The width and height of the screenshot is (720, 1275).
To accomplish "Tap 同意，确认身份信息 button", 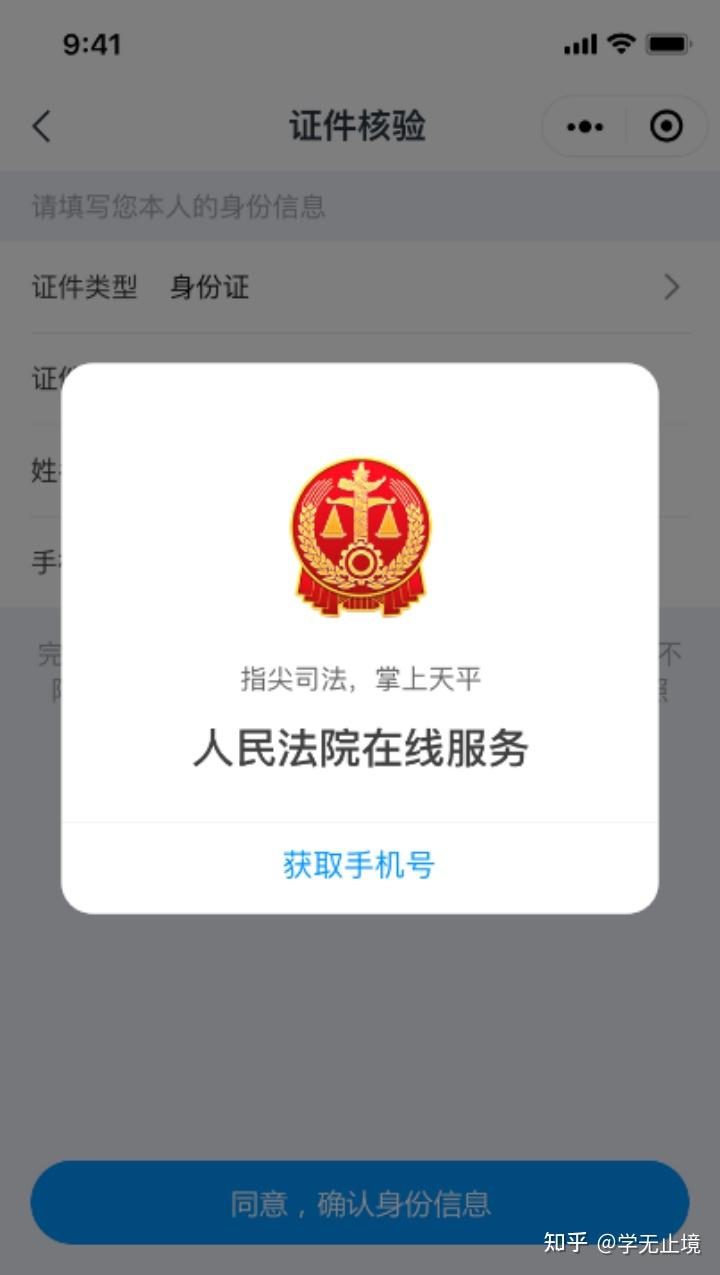I will [360, 1203].
